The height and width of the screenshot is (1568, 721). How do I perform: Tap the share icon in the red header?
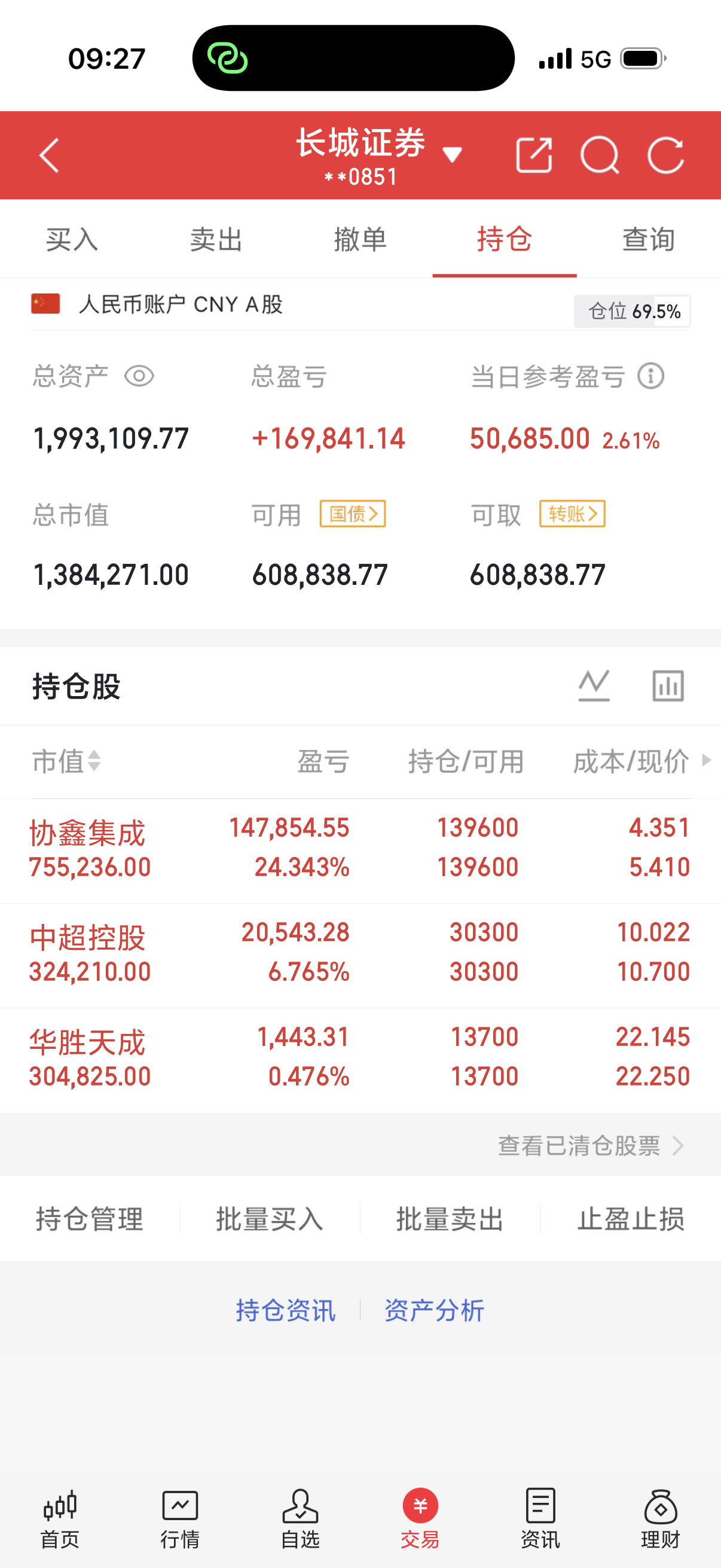(534, 156)
